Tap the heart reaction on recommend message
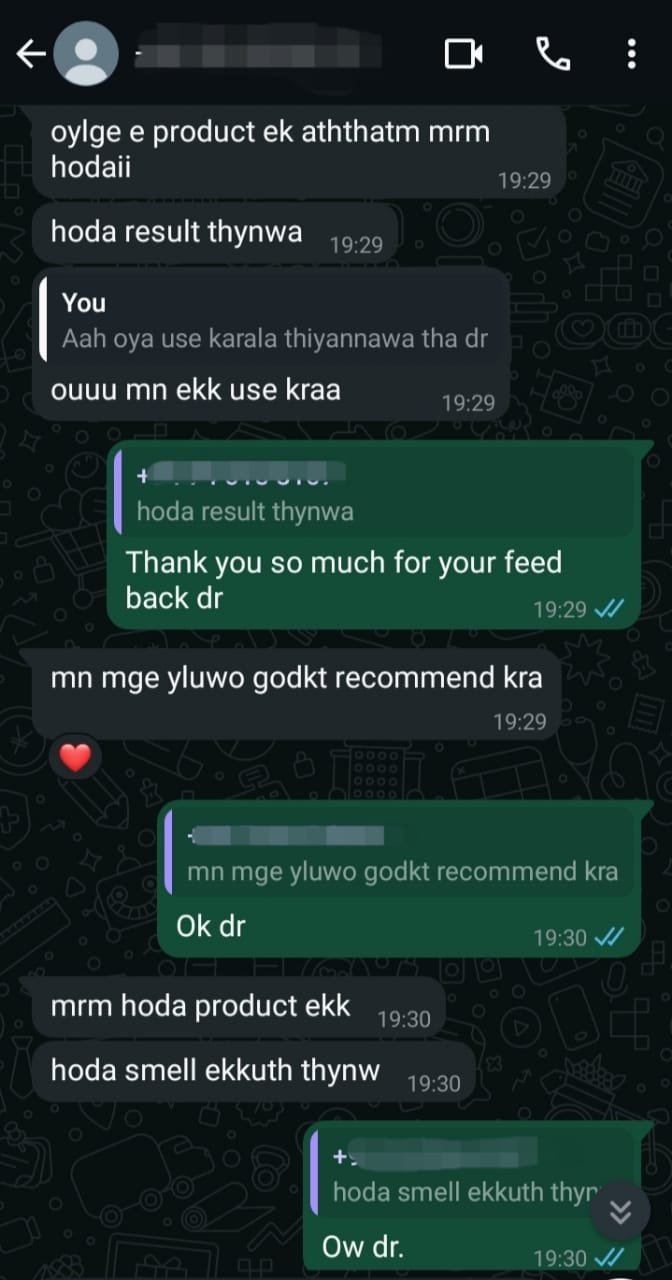This screenshot has height=1280, width=672. coord(75,759)
